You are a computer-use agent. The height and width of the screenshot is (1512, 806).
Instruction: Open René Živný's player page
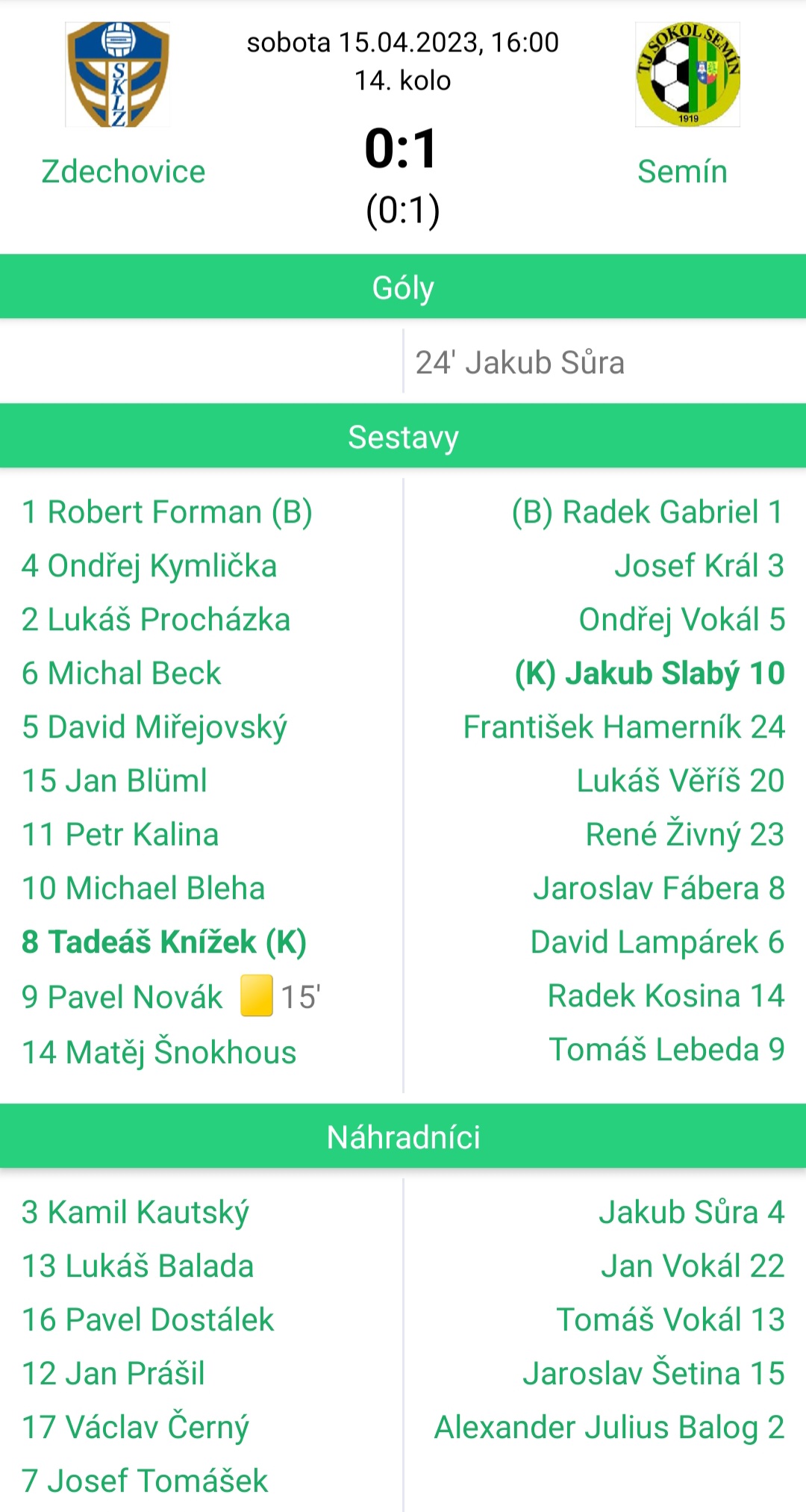pyautogui.click(x=684, y=836)
